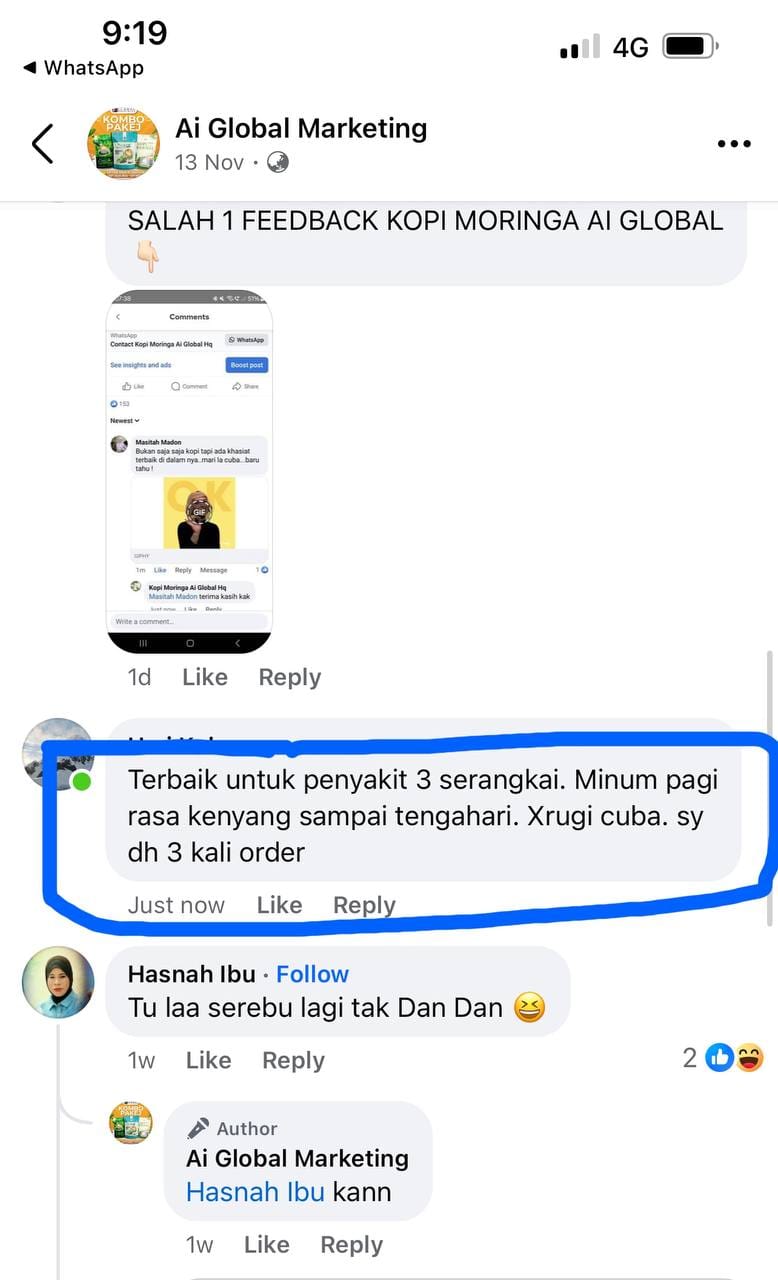Open Ai Global Marketing page from the header

tap(301, 129)
